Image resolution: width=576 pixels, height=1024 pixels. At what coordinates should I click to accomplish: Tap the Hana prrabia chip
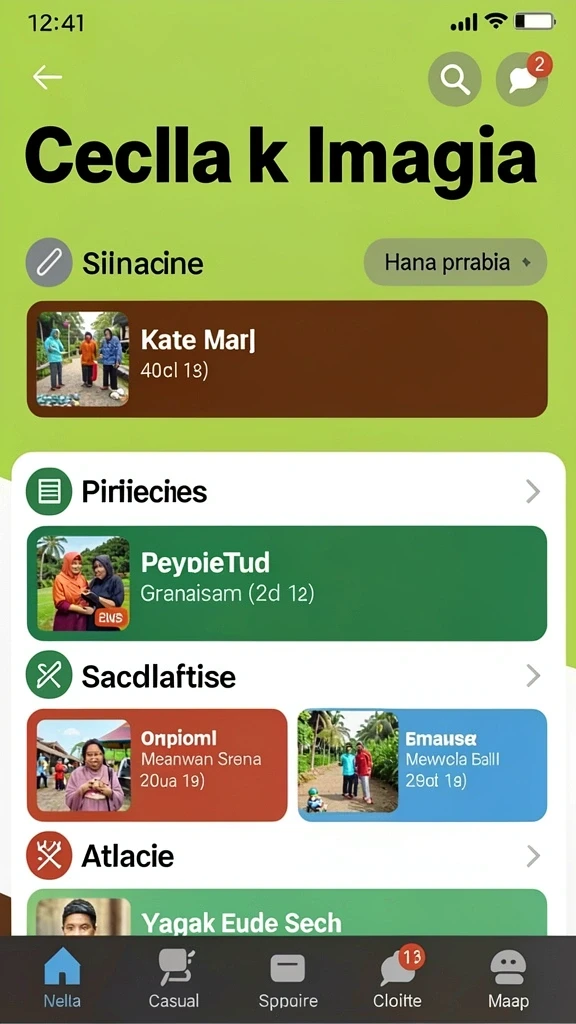pos(455,262)
